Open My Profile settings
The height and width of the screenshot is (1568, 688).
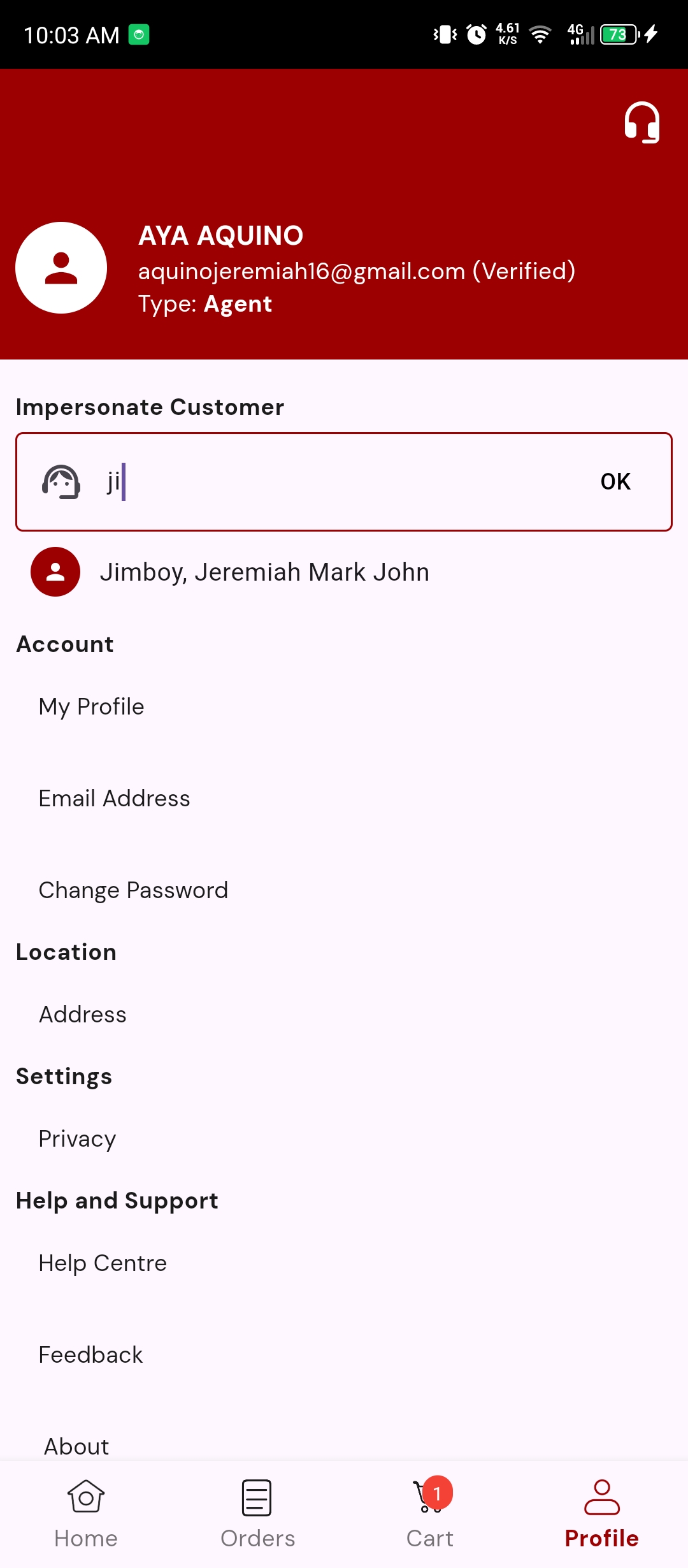pos(91,707)
